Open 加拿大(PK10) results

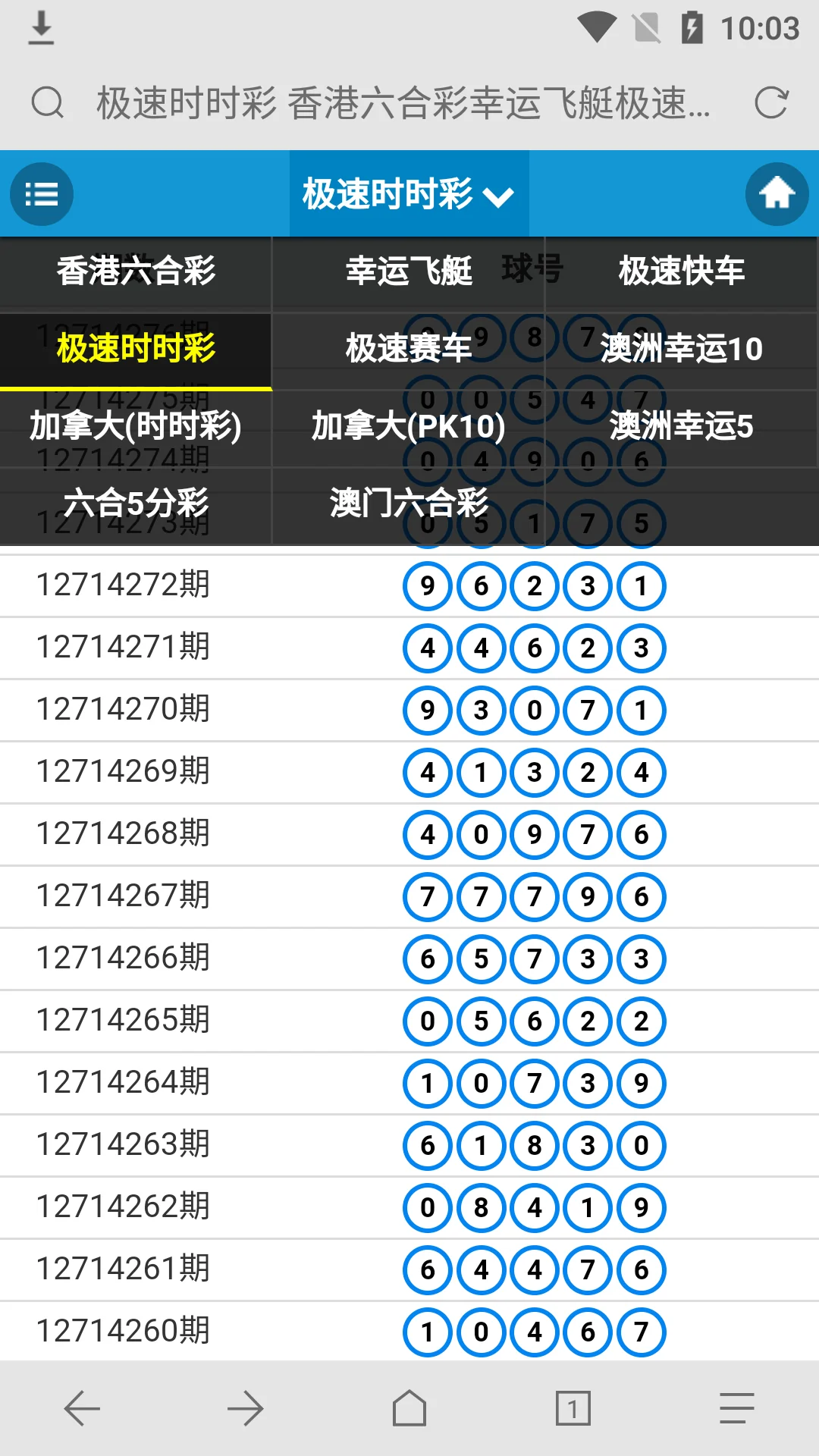409,426
